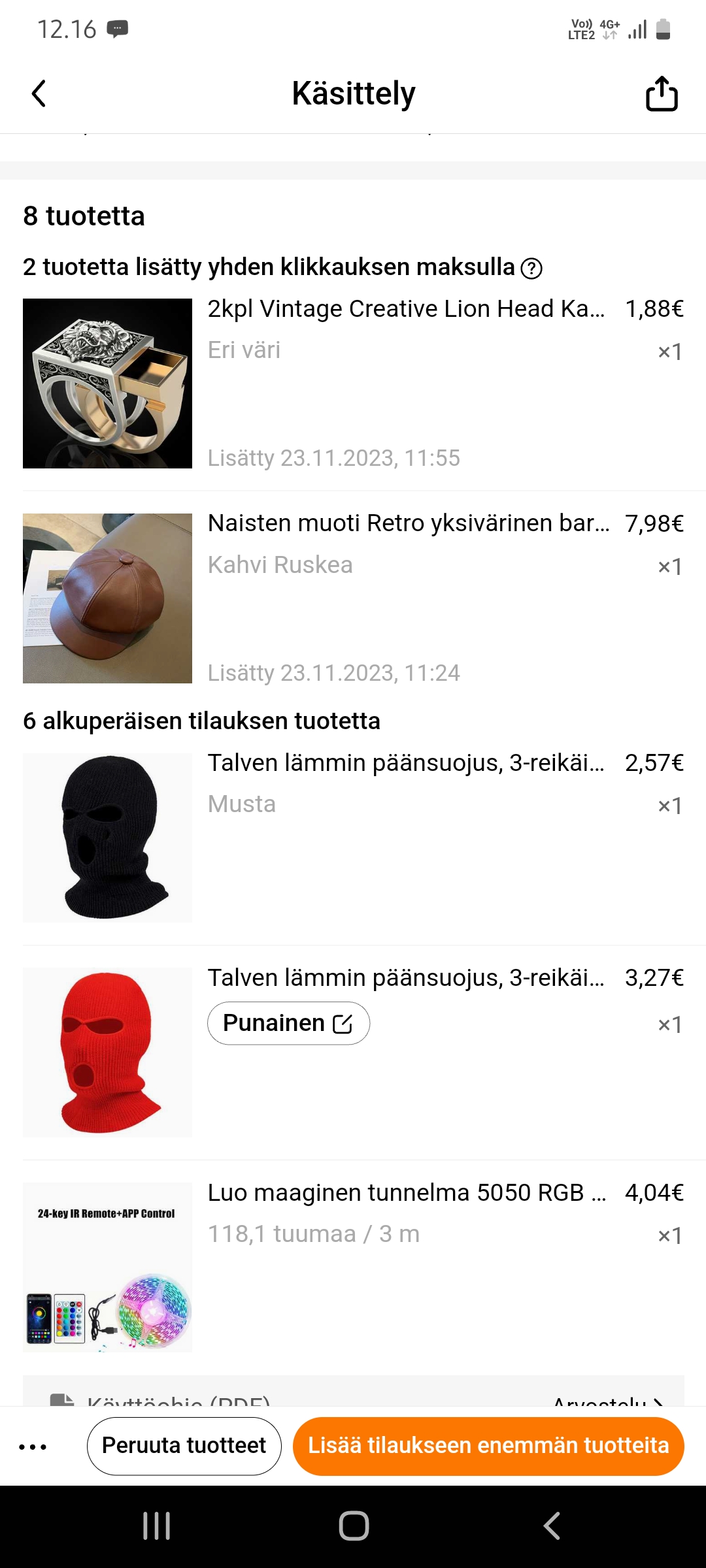The height and width of the screenshot is (1568, 706).
Task: Open the 5050 RGB LED strip item
Action: (x=407, y=1193)
